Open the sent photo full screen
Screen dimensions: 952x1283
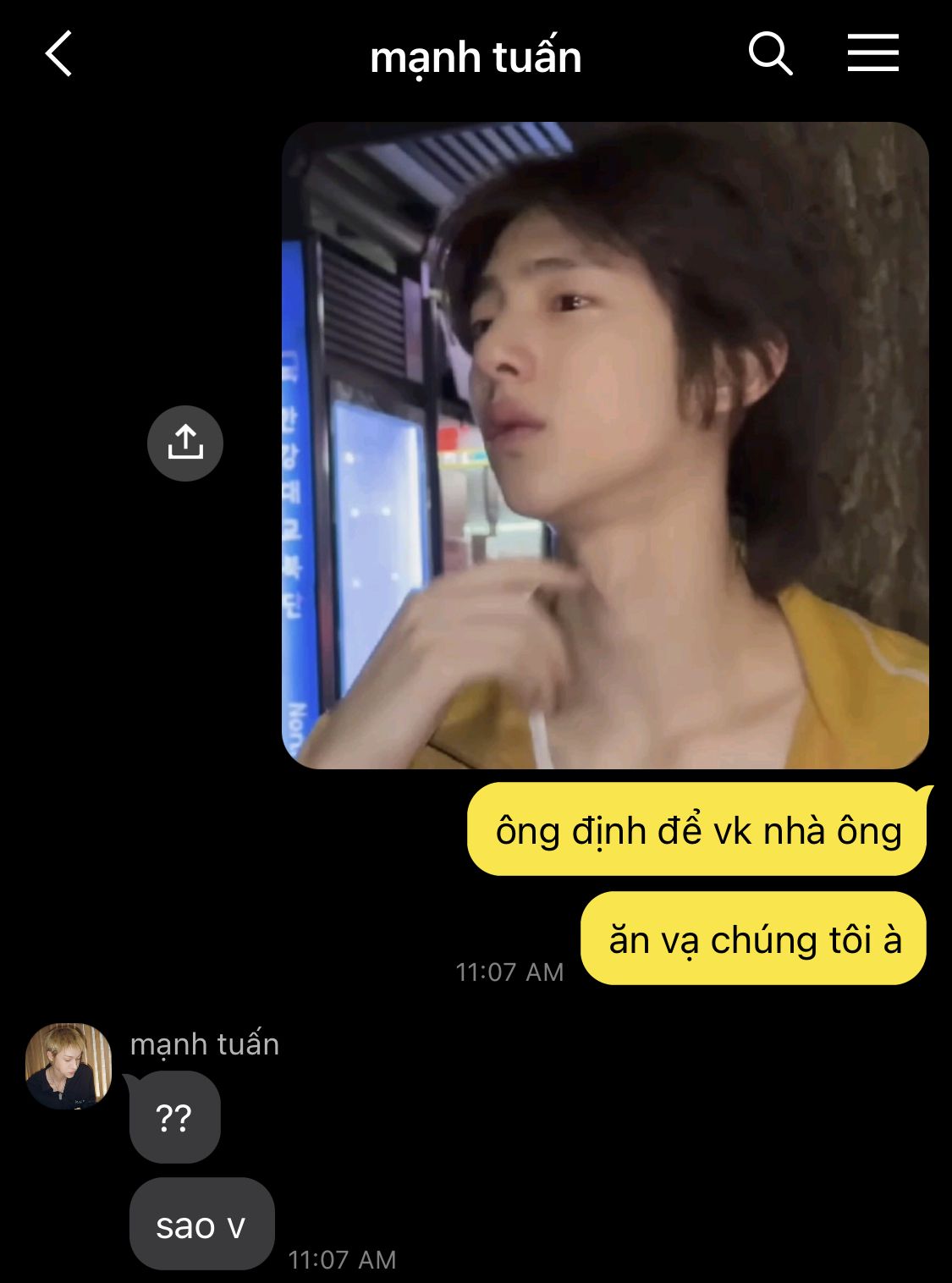(605, 445)
